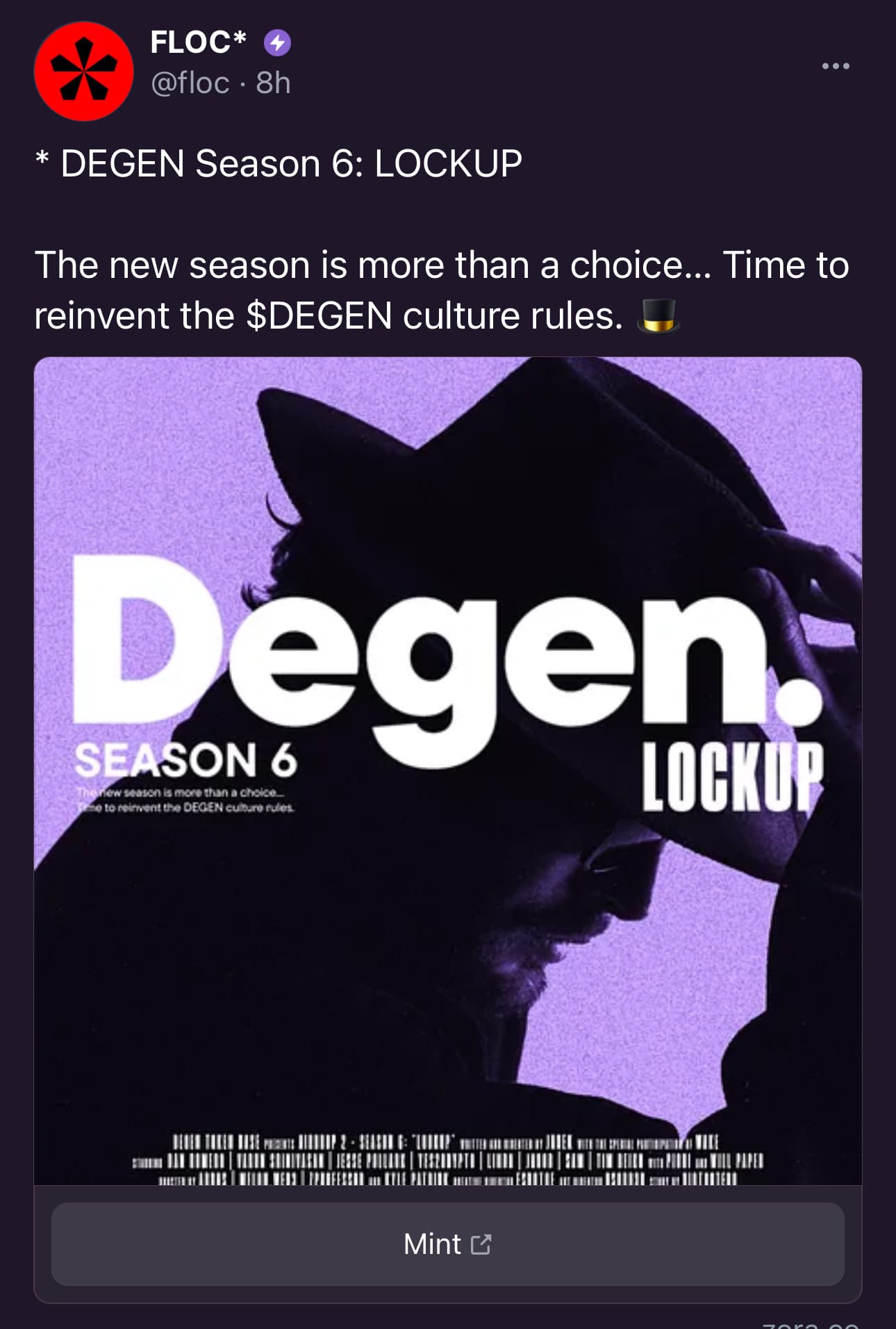This screenshot has width=896, height=1329.
Task: Open the @floc username link
Action: click(x=190, y=83)
